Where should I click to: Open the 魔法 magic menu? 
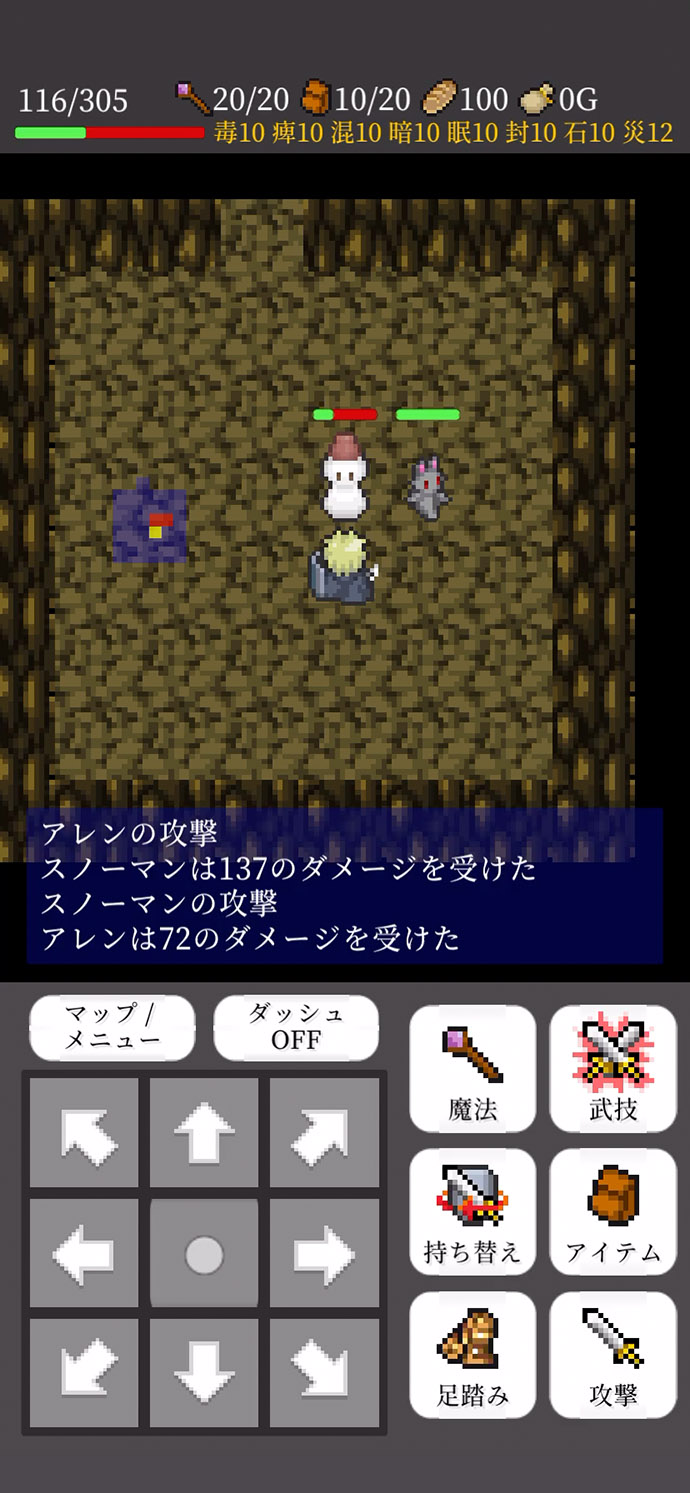(473, 1069)
